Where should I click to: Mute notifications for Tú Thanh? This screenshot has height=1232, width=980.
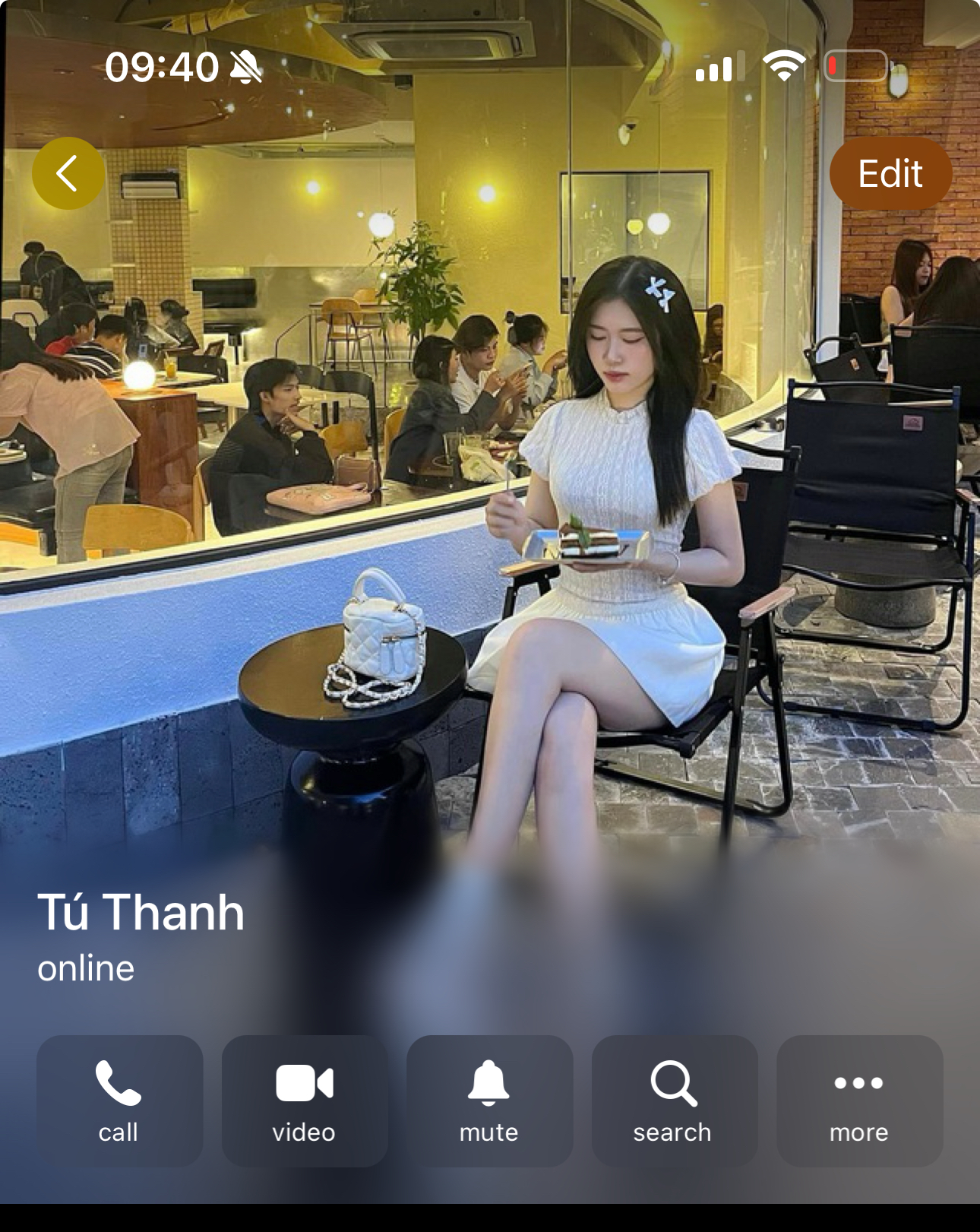click(x=489, y=1100)
